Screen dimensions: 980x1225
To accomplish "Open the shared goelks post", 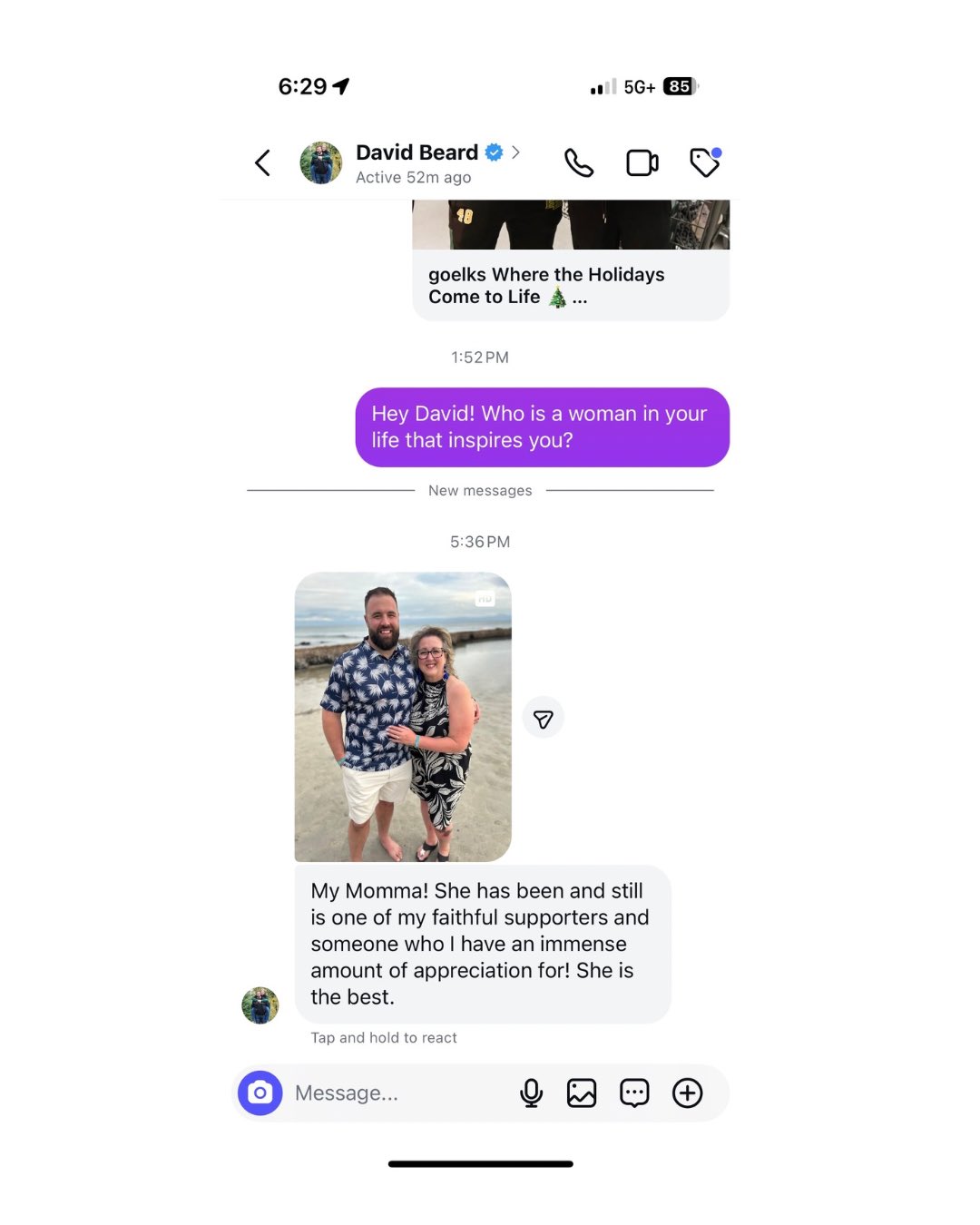I will click(570, 272).
